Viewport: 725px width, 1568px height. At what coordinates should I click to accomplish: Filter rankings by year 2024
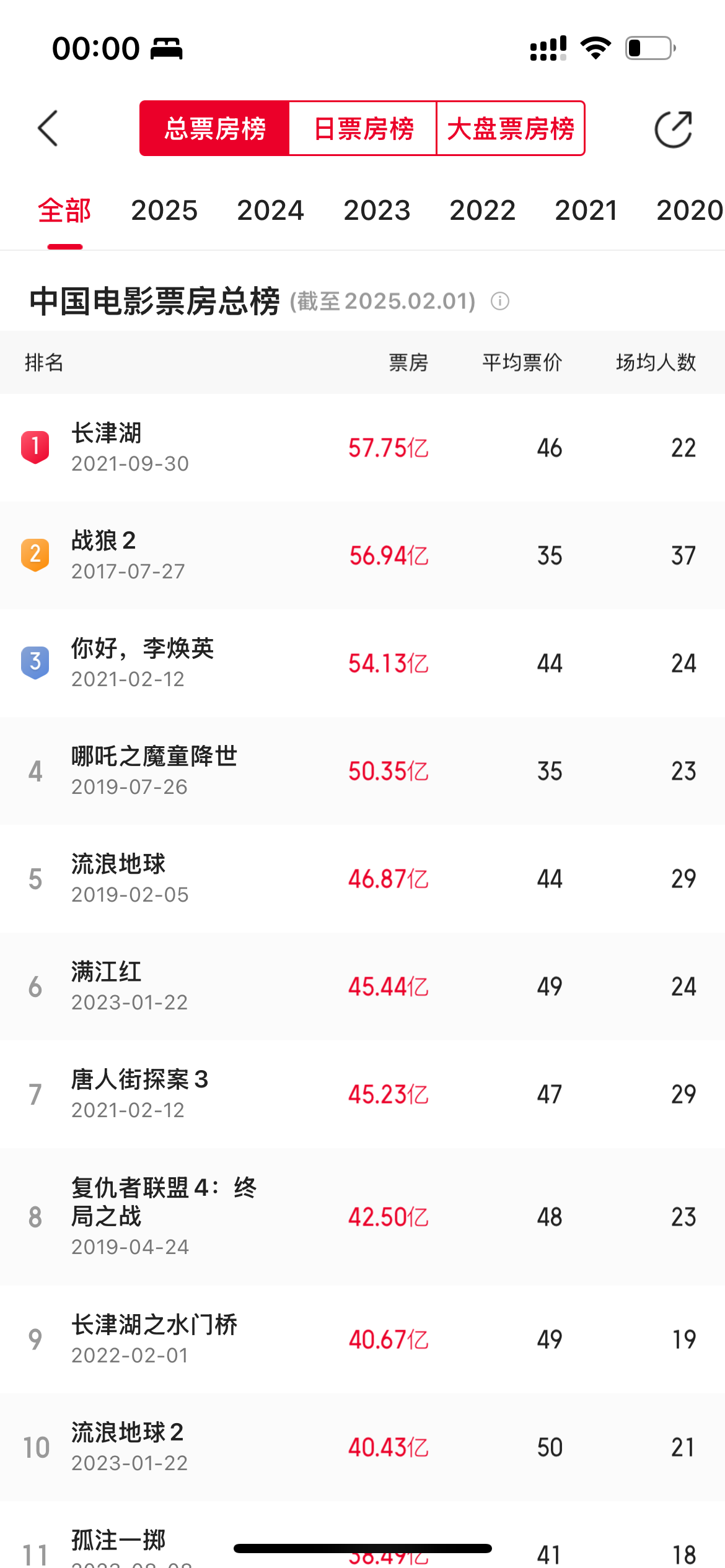point(270,211)
